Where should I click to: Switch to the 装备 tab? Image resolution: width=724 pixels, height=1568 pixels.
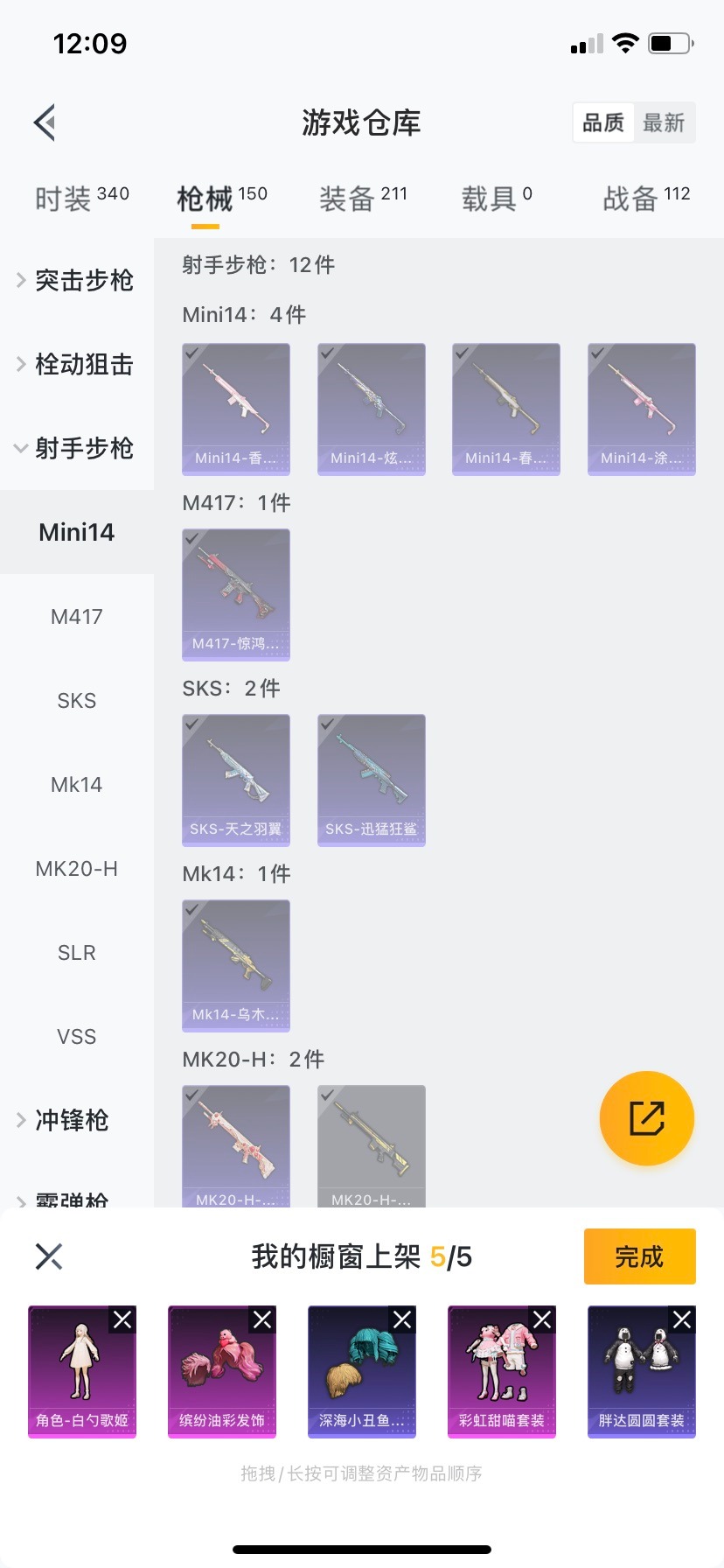363,199
